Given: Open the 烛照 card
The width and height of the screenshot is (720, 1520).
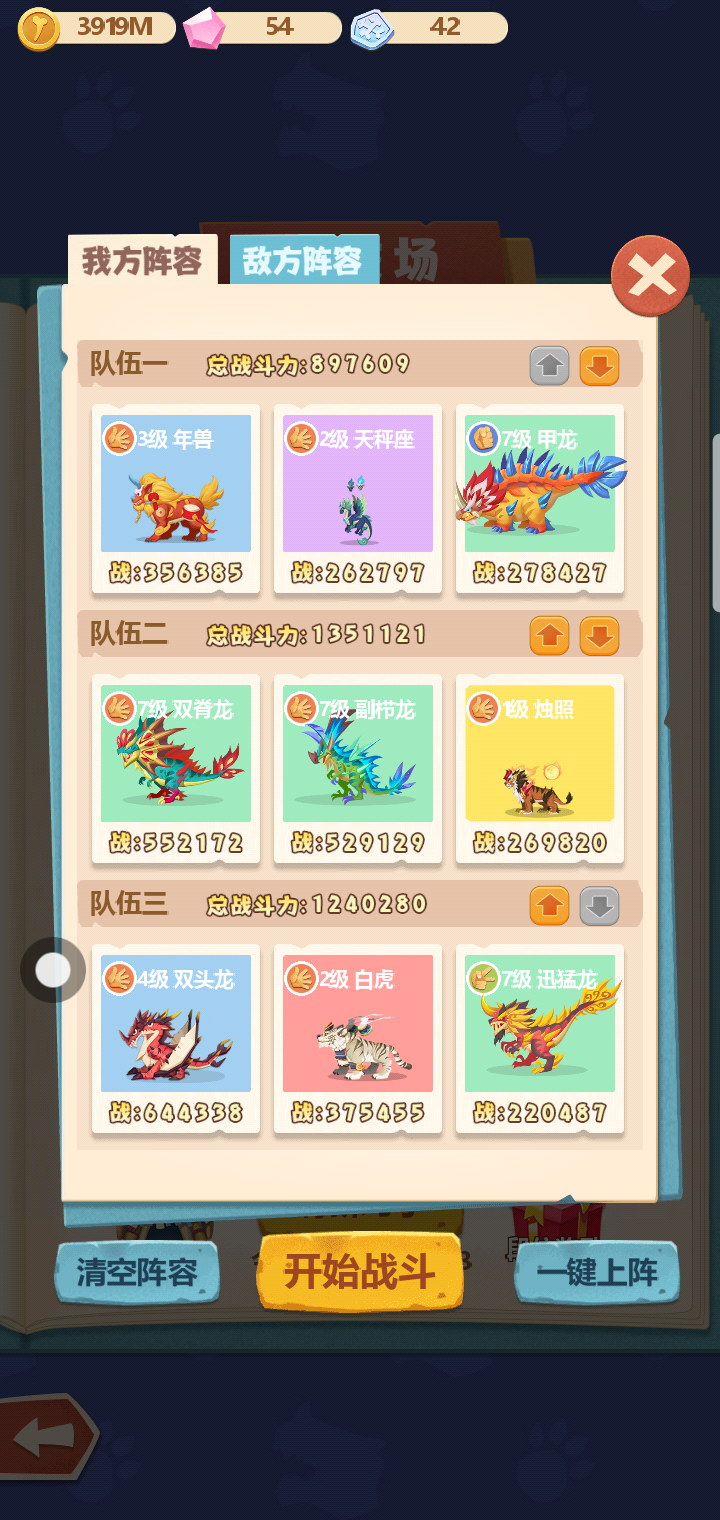Looking at the screenshot, I should (x=540, y=768).
